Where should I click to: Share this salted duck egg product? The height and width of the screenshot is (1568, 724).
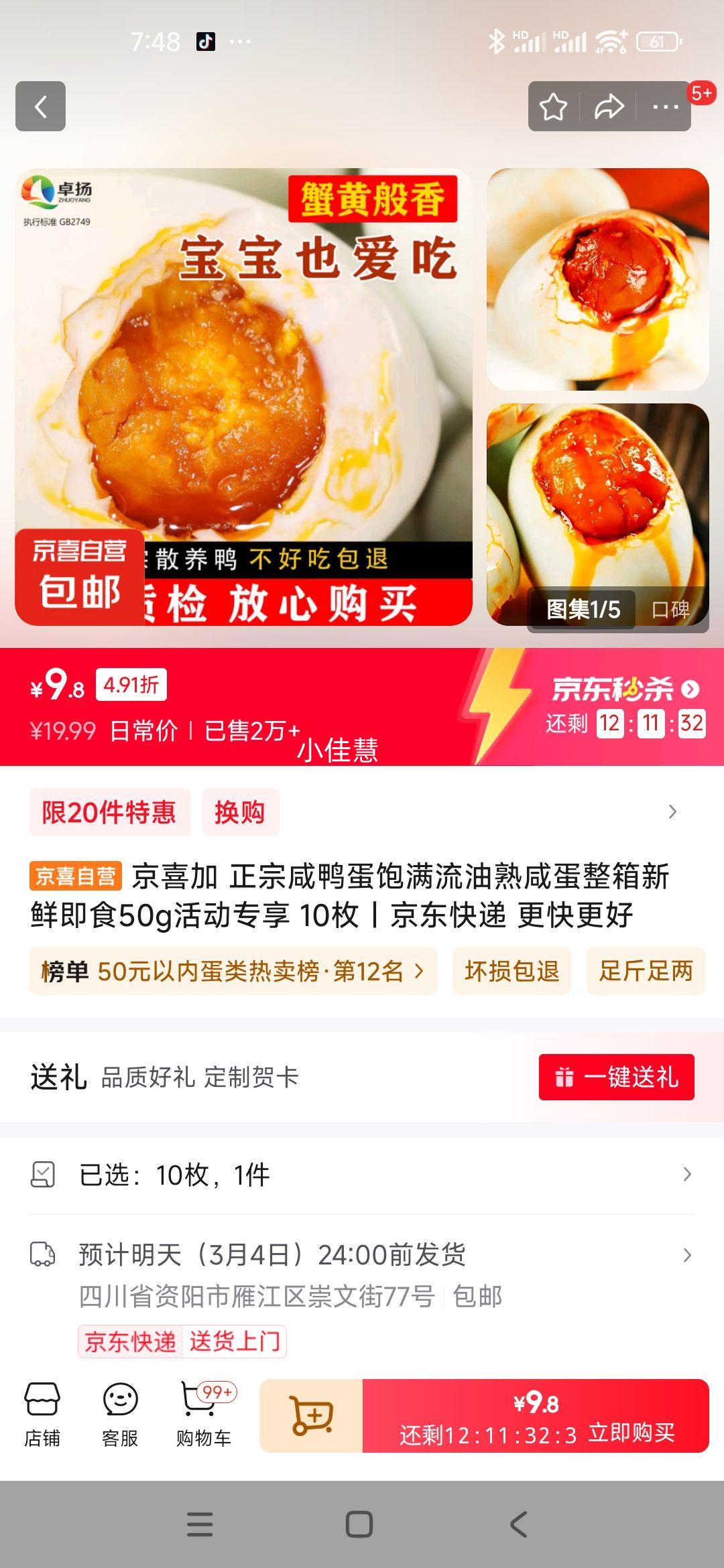pyautogui.click(x=609, y=107)
